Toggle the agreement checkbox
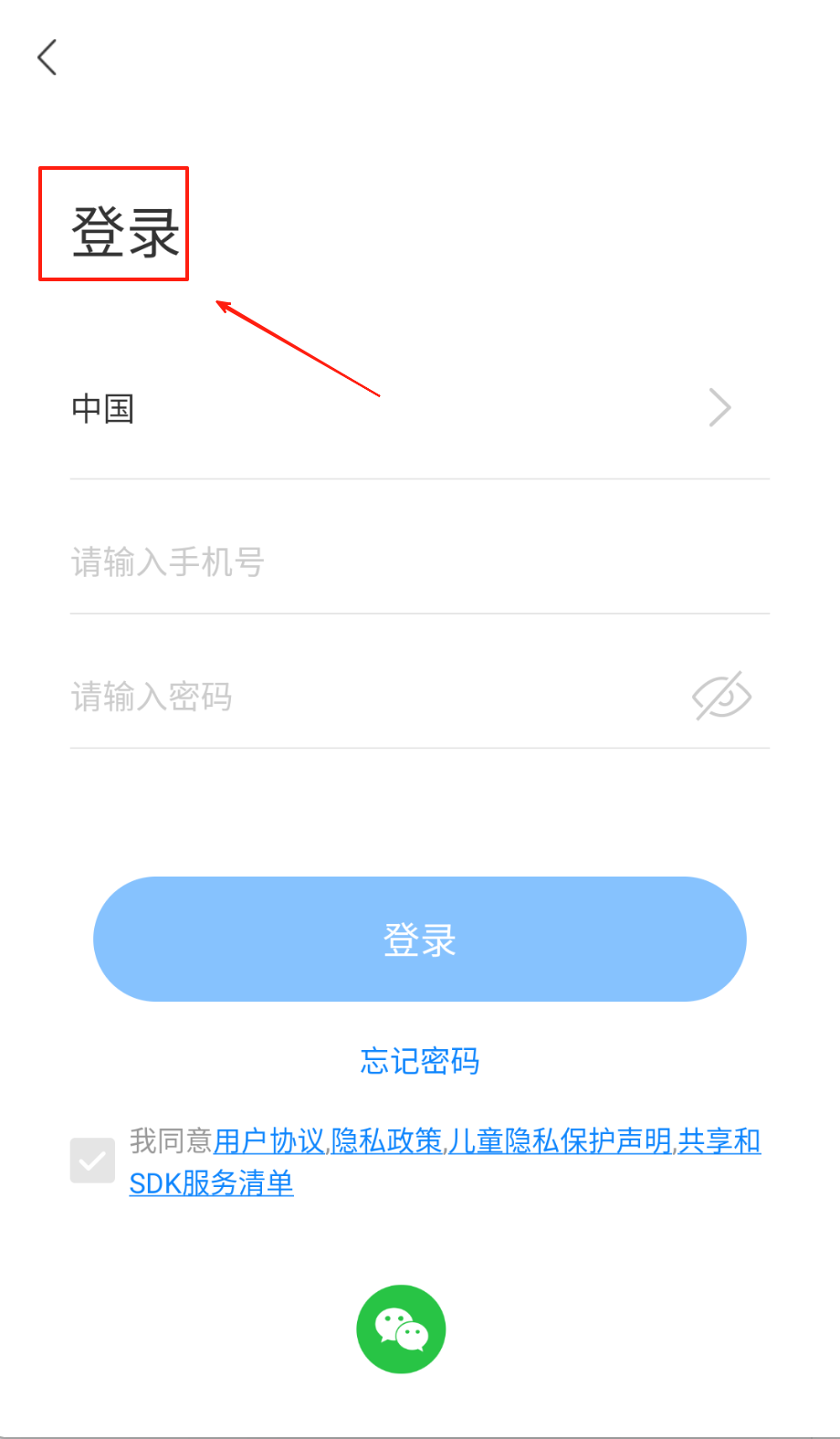This screenshot has height=1439, width=840. 92,1161
